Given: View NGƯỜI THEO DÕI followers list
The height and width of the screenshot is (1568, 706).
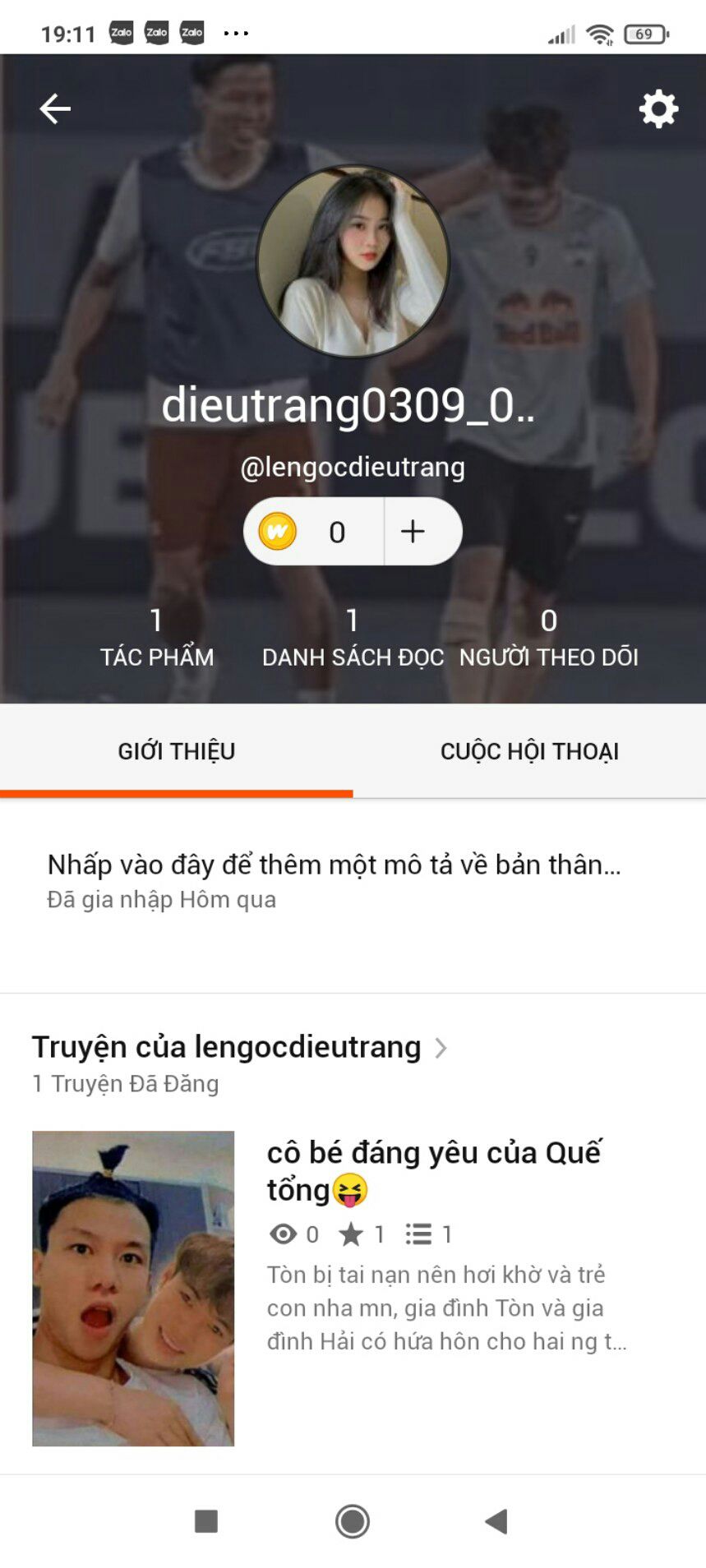Looking at the screenshot, I should click(548, 638).
